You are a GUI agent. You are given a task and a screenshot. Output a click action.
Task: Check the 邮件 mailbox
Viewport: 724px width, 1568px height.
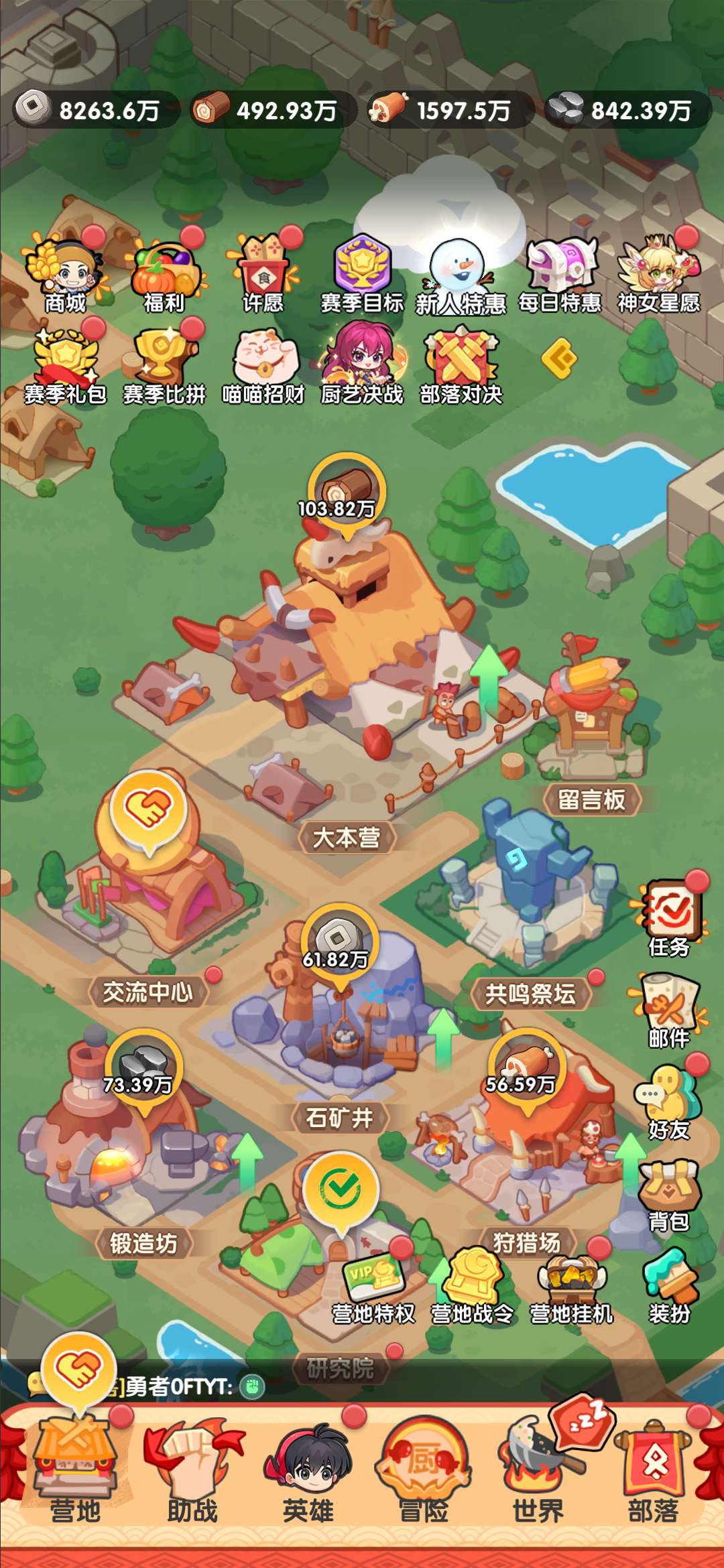pyautogui.click(x=670, y=1010)
